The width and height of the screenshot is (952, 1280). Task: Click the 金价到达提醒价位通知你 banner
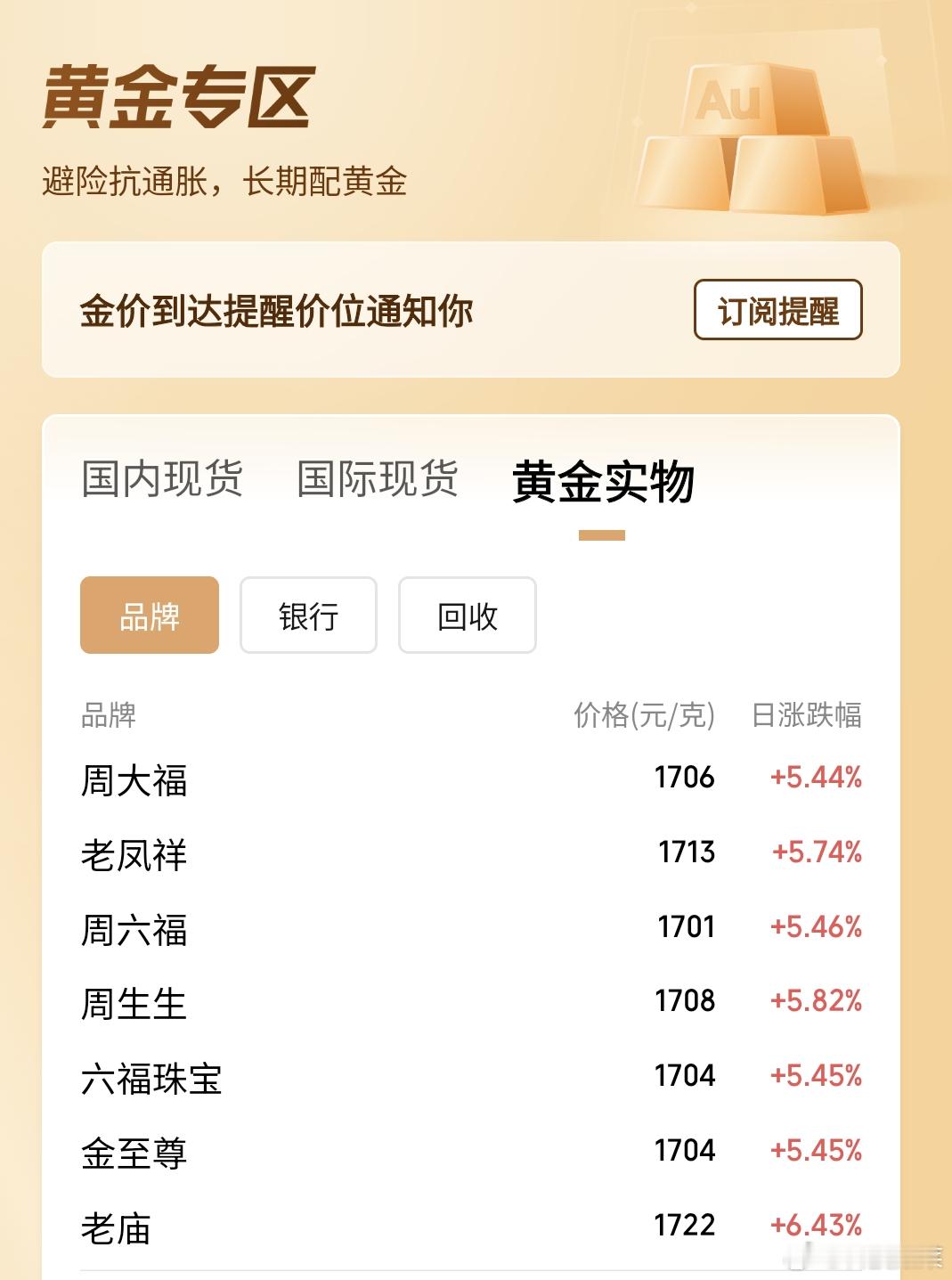276,310
